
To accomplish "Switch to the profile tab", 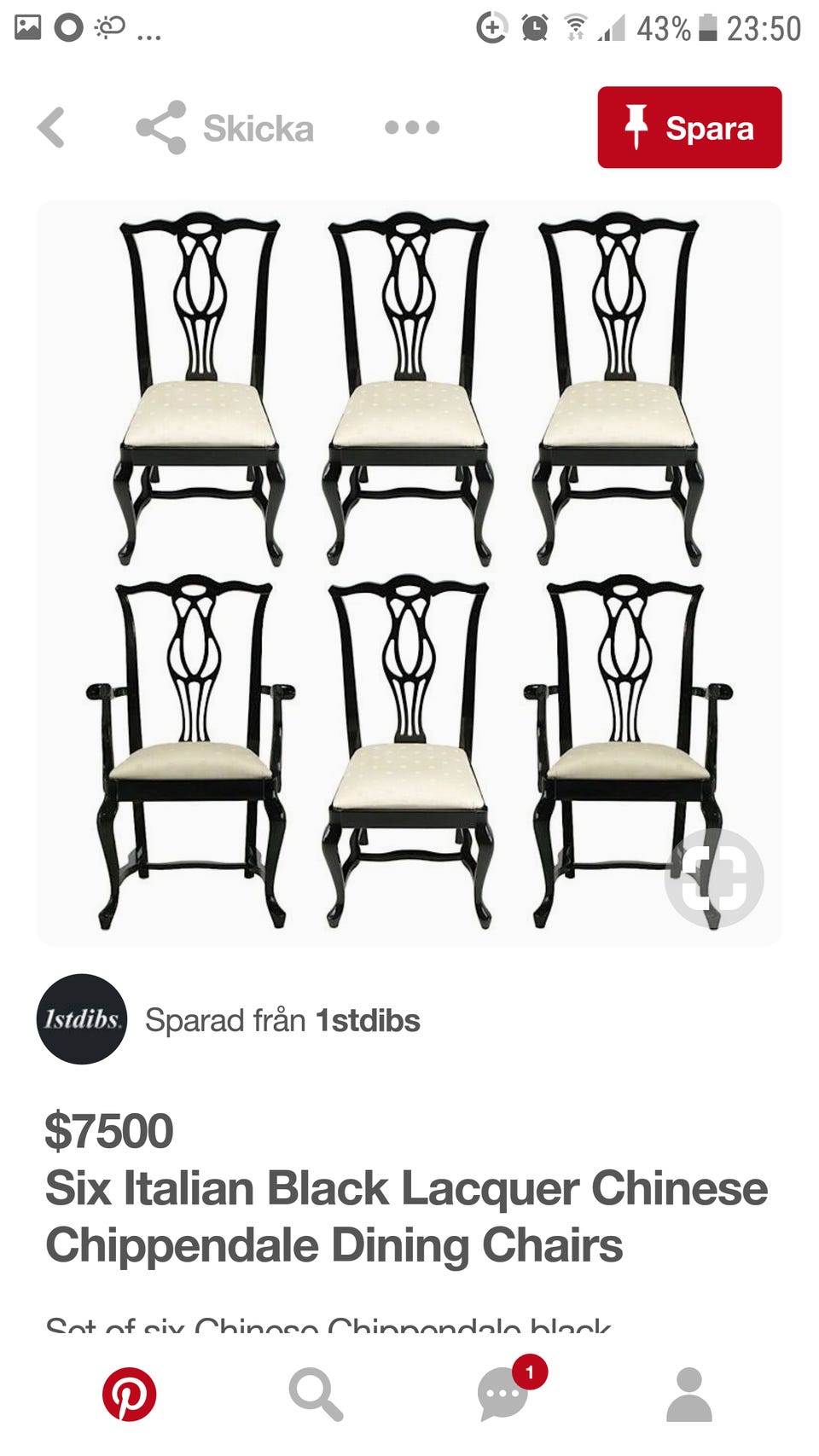I will click(688, 1395).
